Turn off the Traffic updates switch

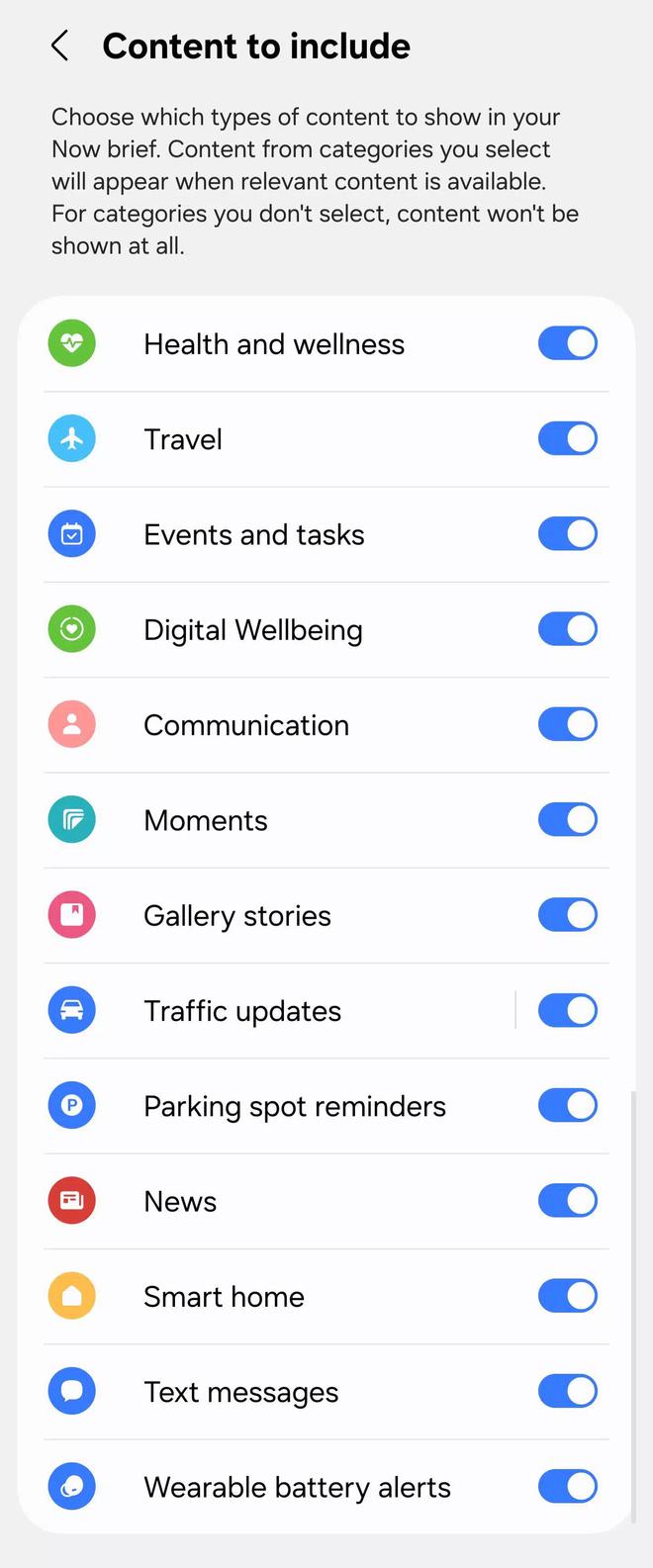point(567,1010)
